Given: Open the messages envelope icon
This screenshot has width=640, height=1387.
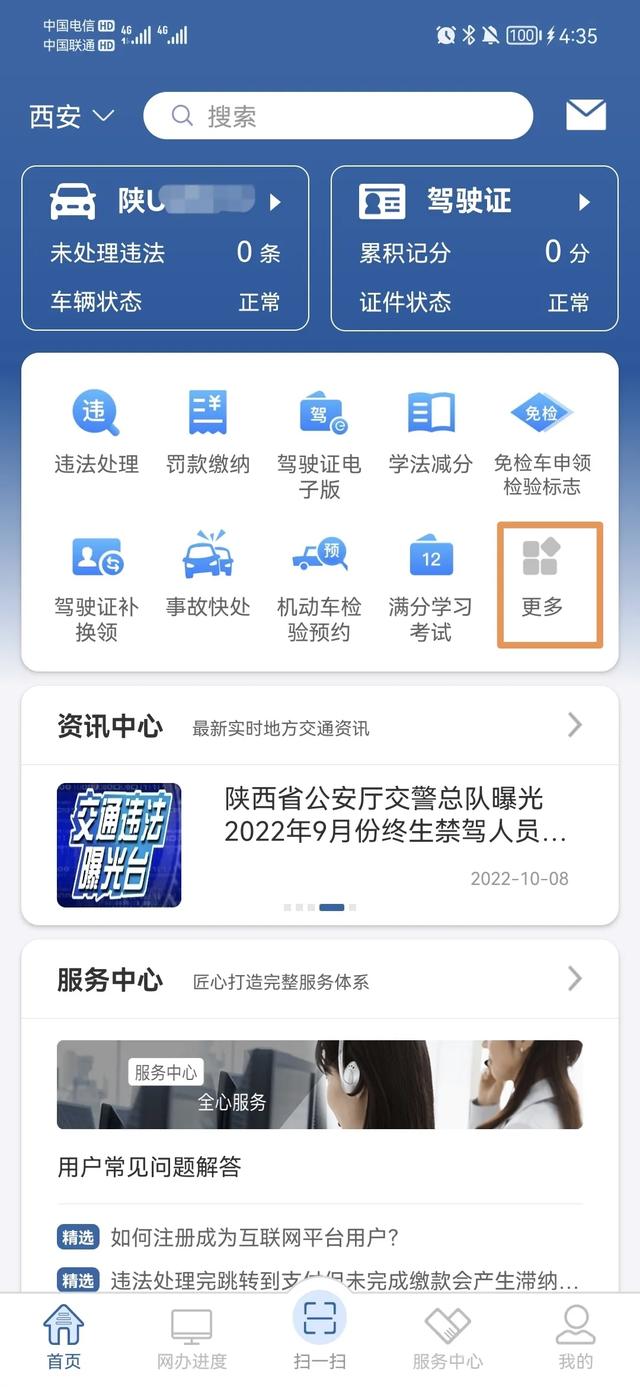Looking at the screenshot, I should point(586,116).
